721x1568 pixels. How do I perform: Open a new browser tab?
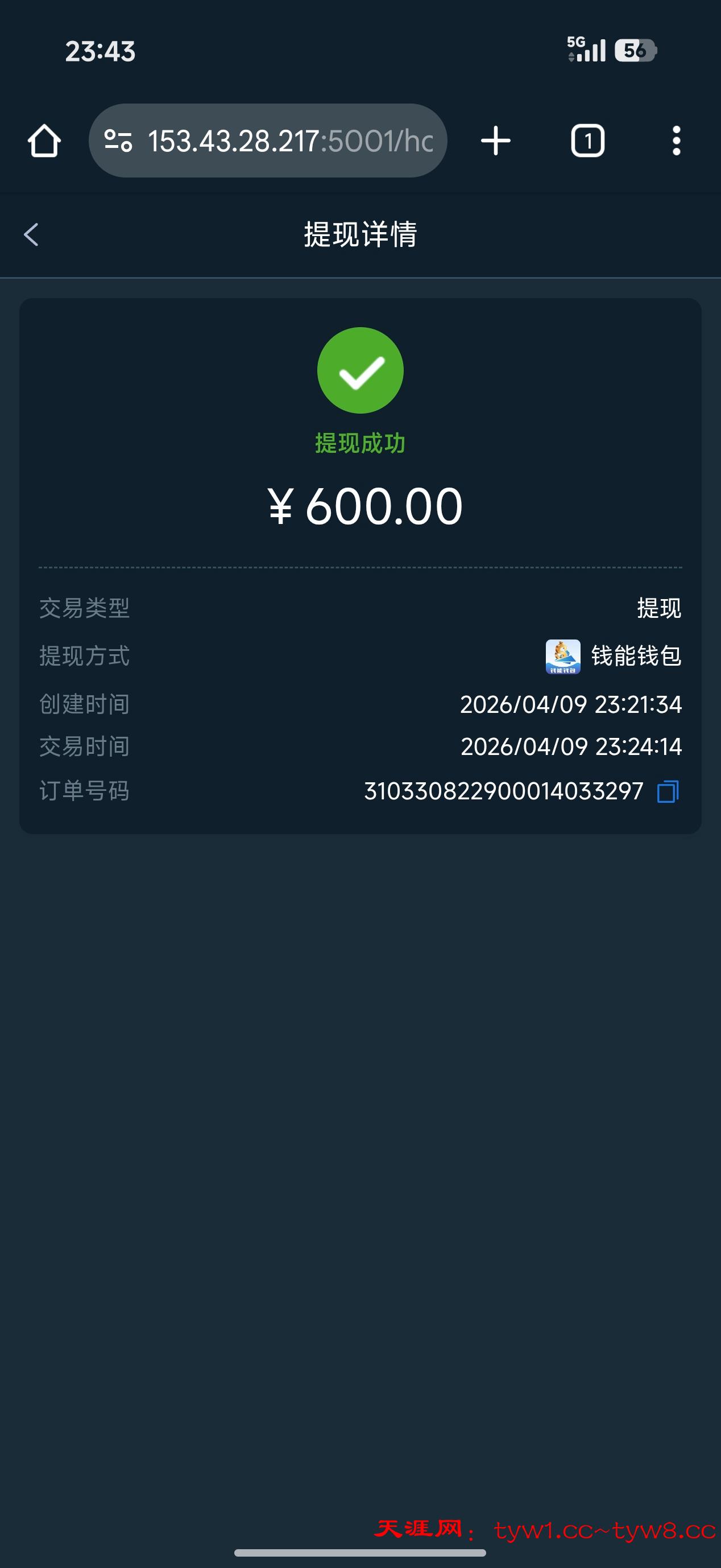click(x=495, y=141)
